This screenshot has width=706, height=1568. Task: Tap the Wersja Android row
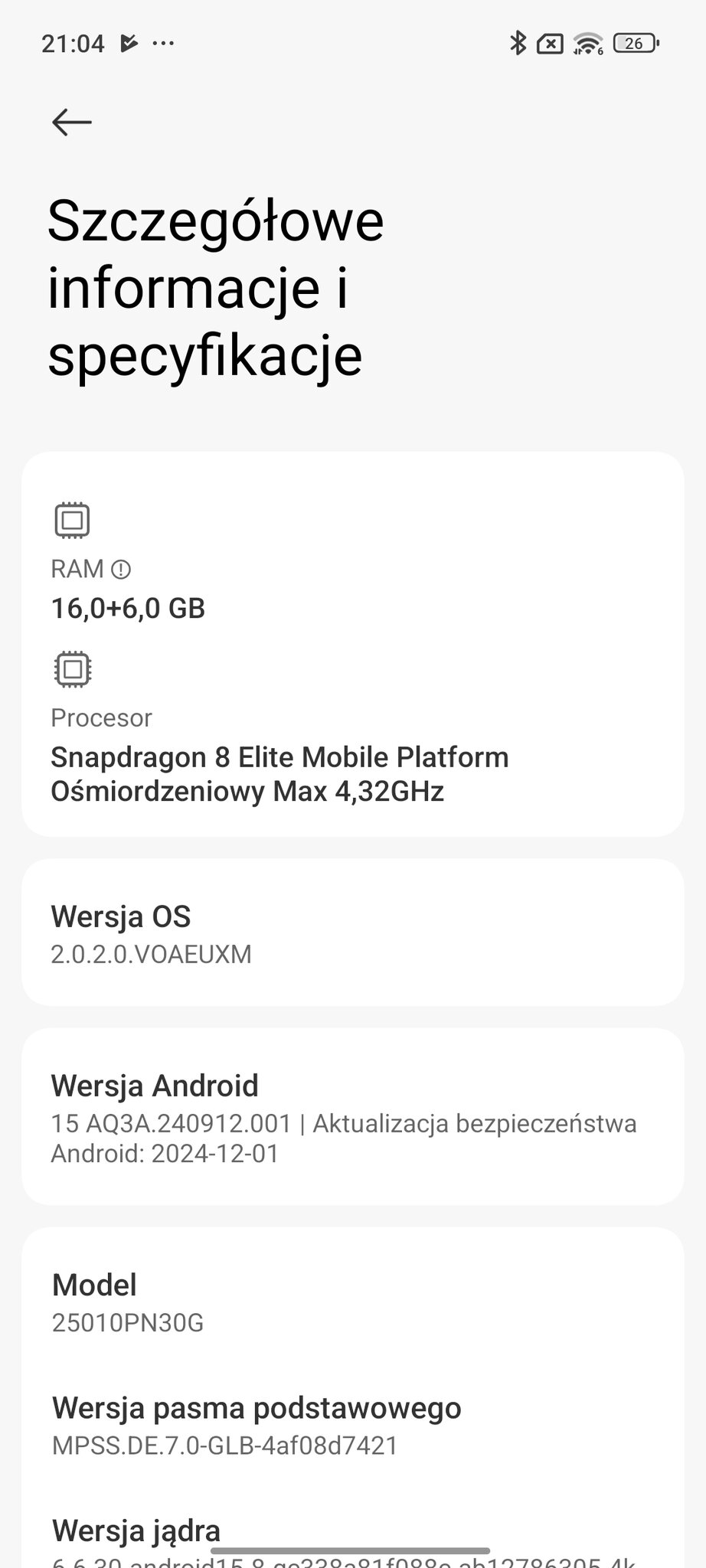click(353, 1117)
